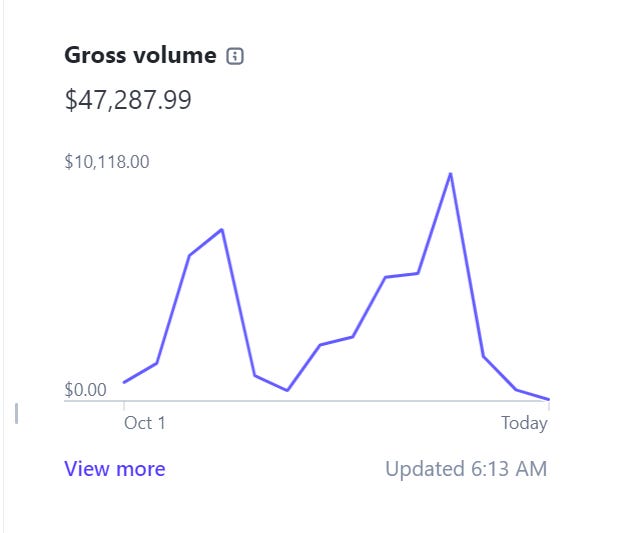
Task: Open the View more link
Action: point(114,469)
